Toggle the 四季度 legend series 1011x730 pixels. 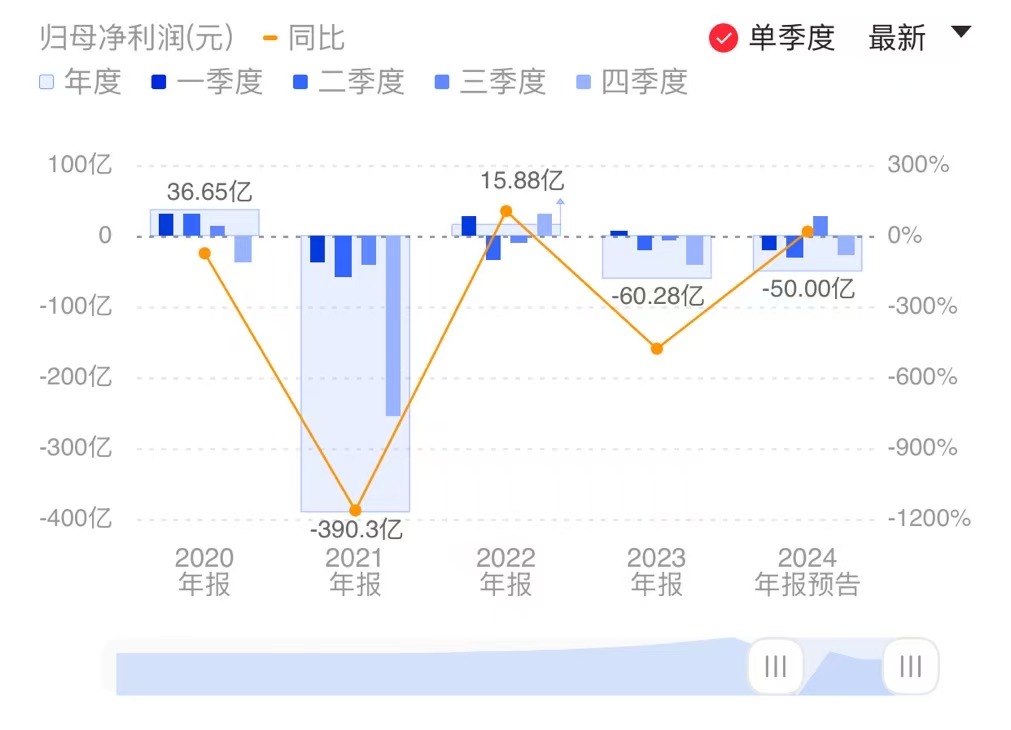point(632,82)
